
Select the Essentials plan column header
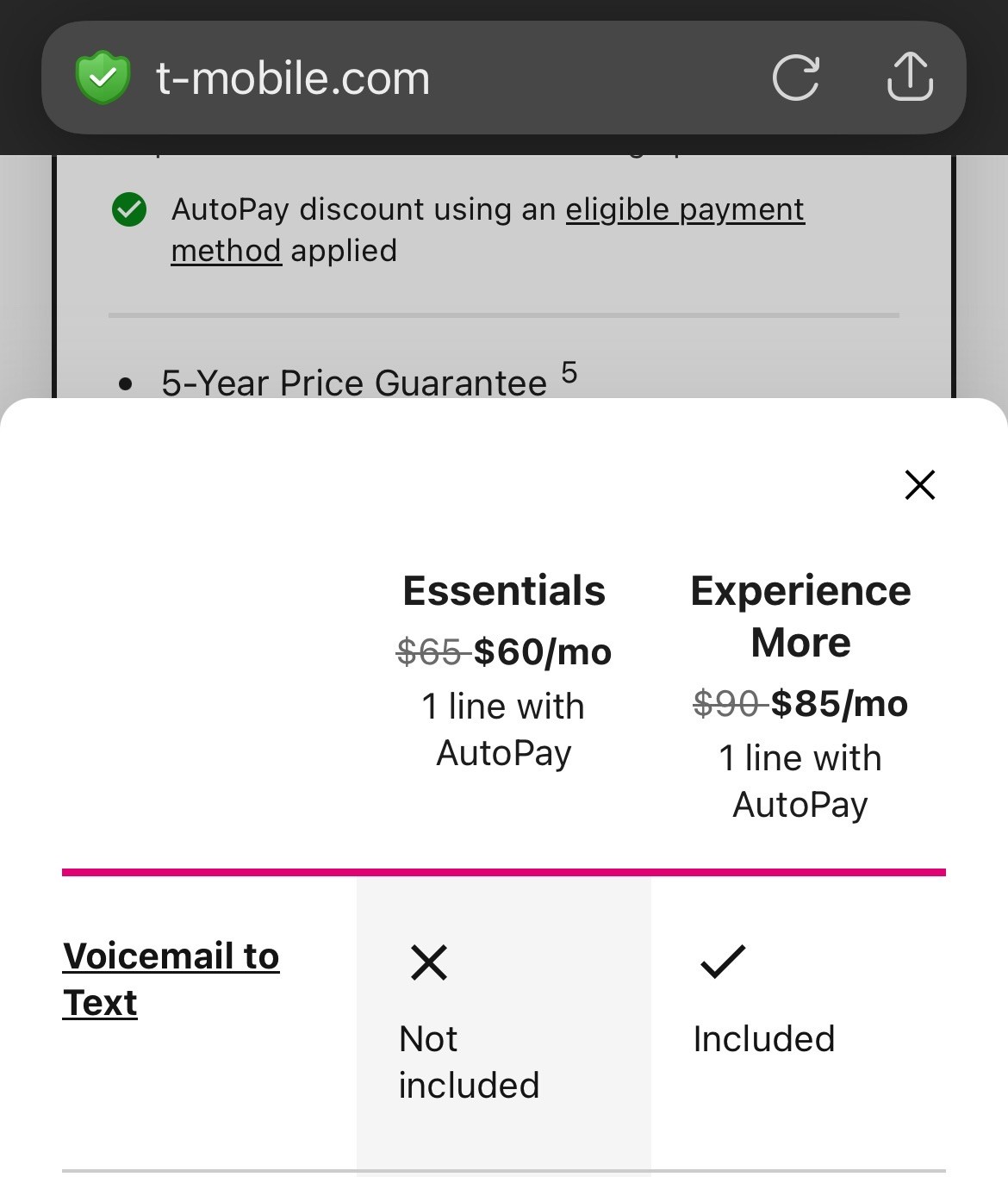[x=504, y=590]
